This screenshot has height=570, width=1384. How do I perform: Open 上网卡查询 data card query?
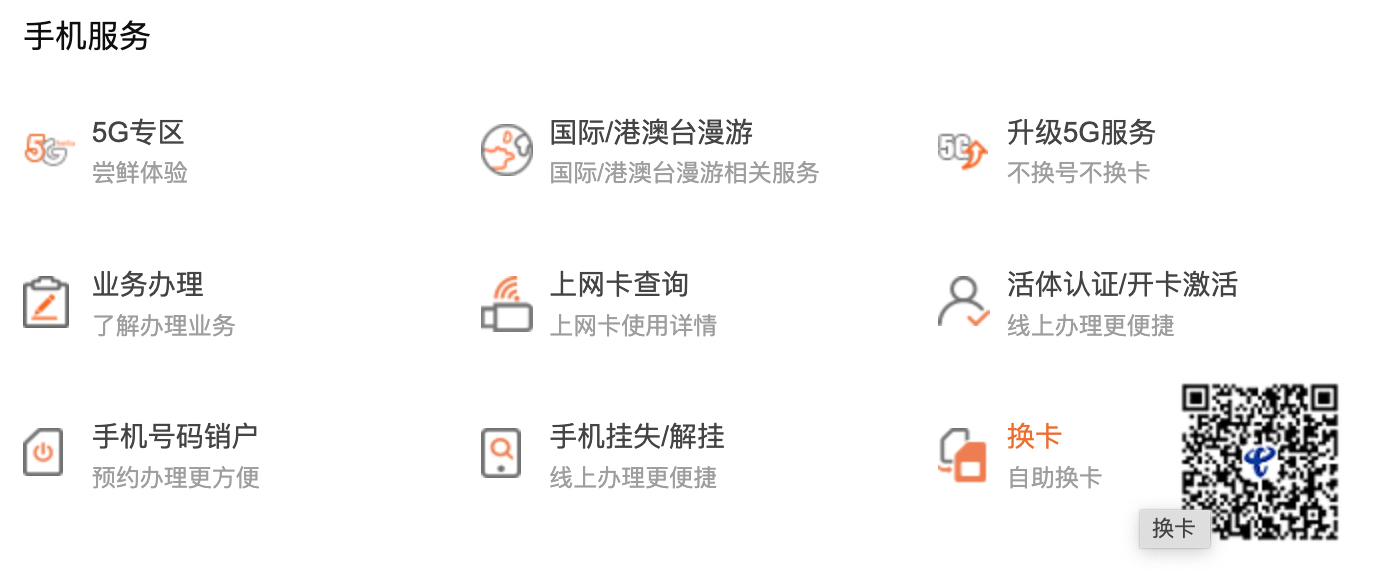click(x=619, y=285)
